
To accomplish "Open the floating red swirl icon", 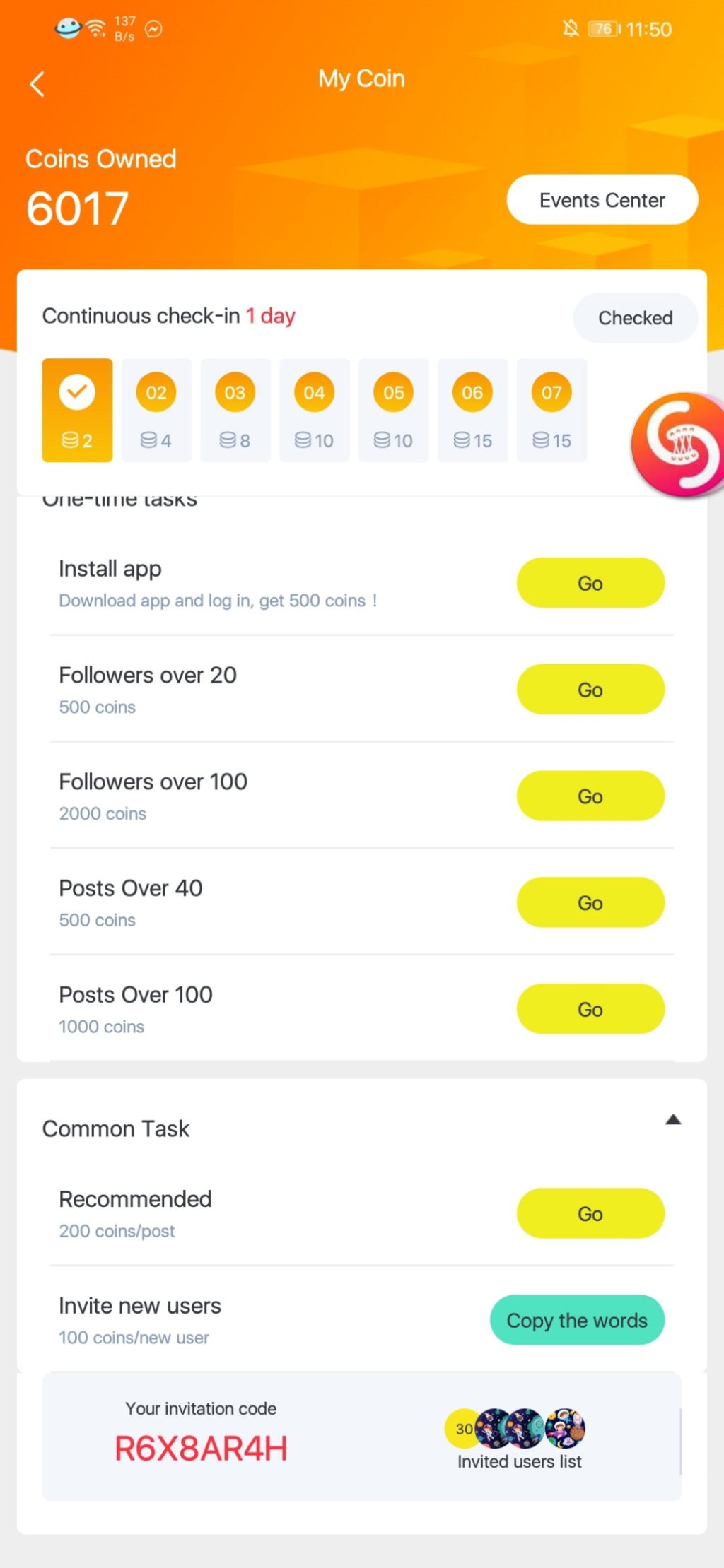I will point(678,444).
